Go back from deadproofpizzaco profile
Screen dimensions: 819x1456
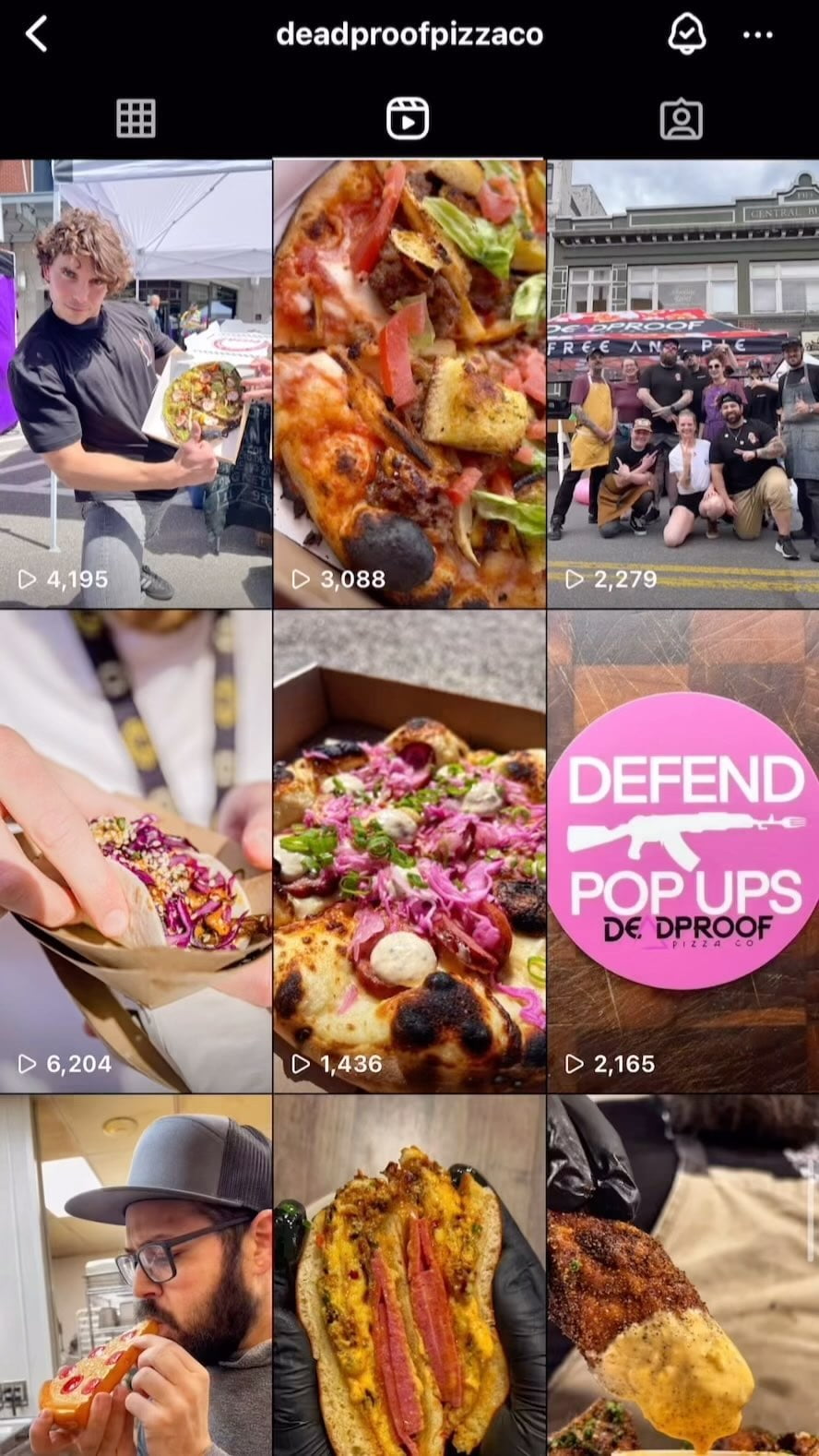pos(36,35)
